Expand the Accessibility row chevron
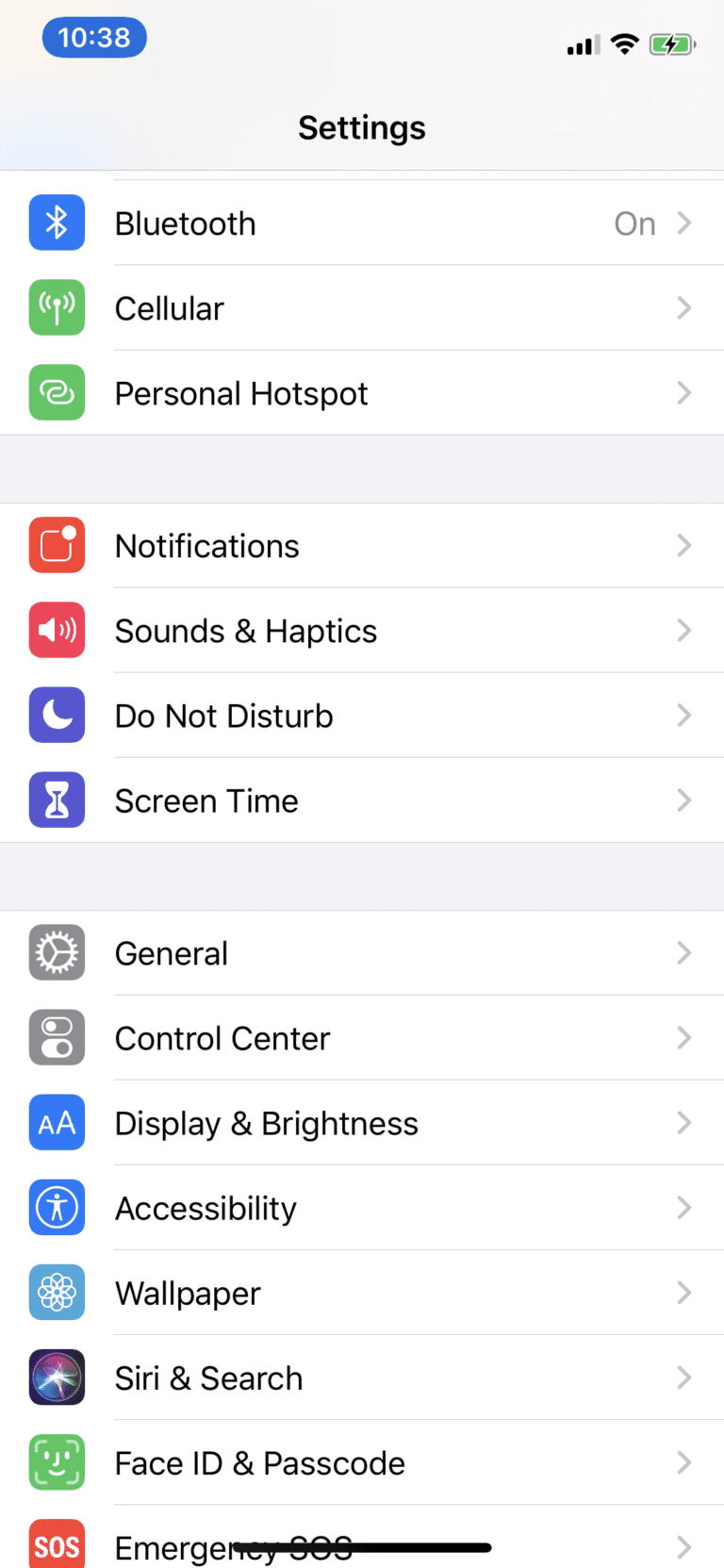724x1568 pixels. click(x=684, y=1208)
